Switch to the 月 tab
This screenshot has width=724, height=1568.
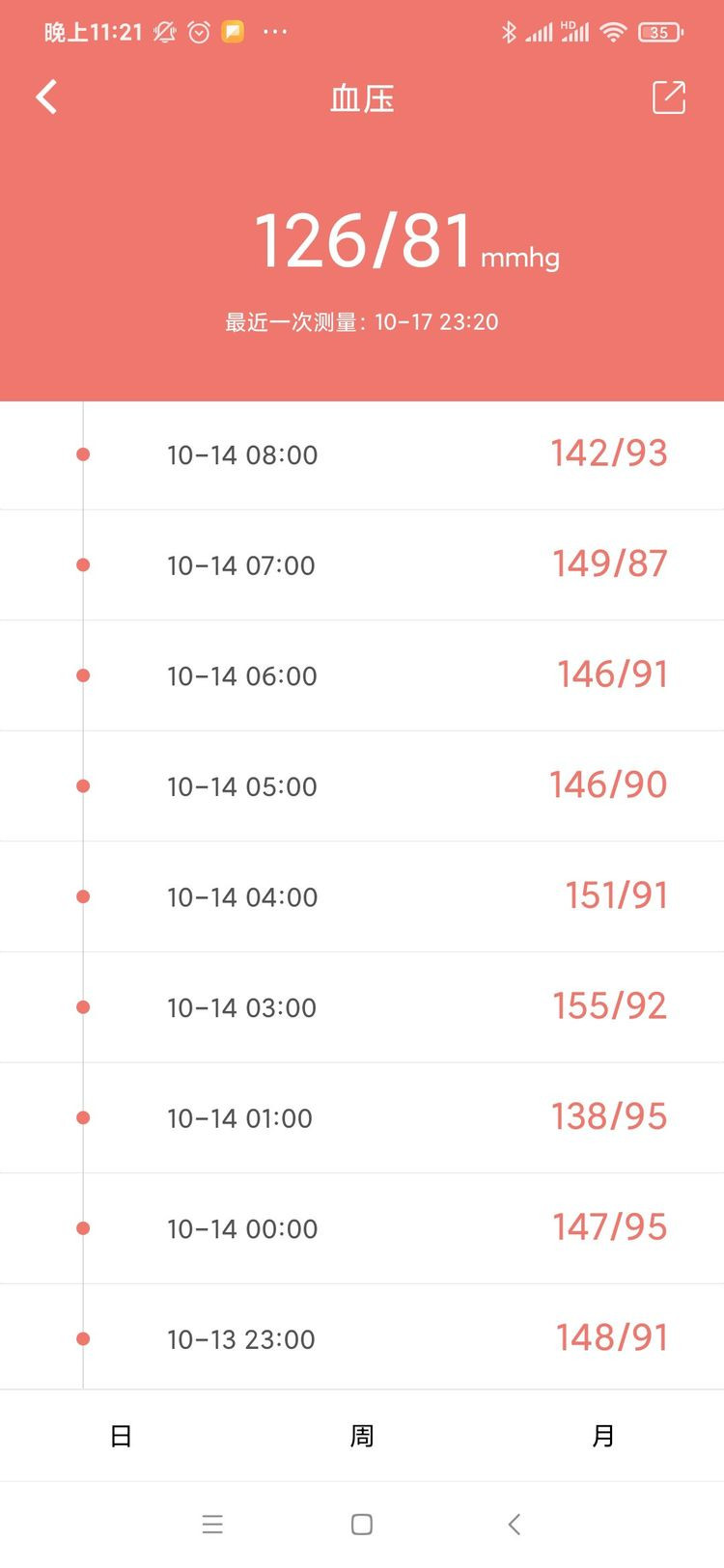(603, 1436)
